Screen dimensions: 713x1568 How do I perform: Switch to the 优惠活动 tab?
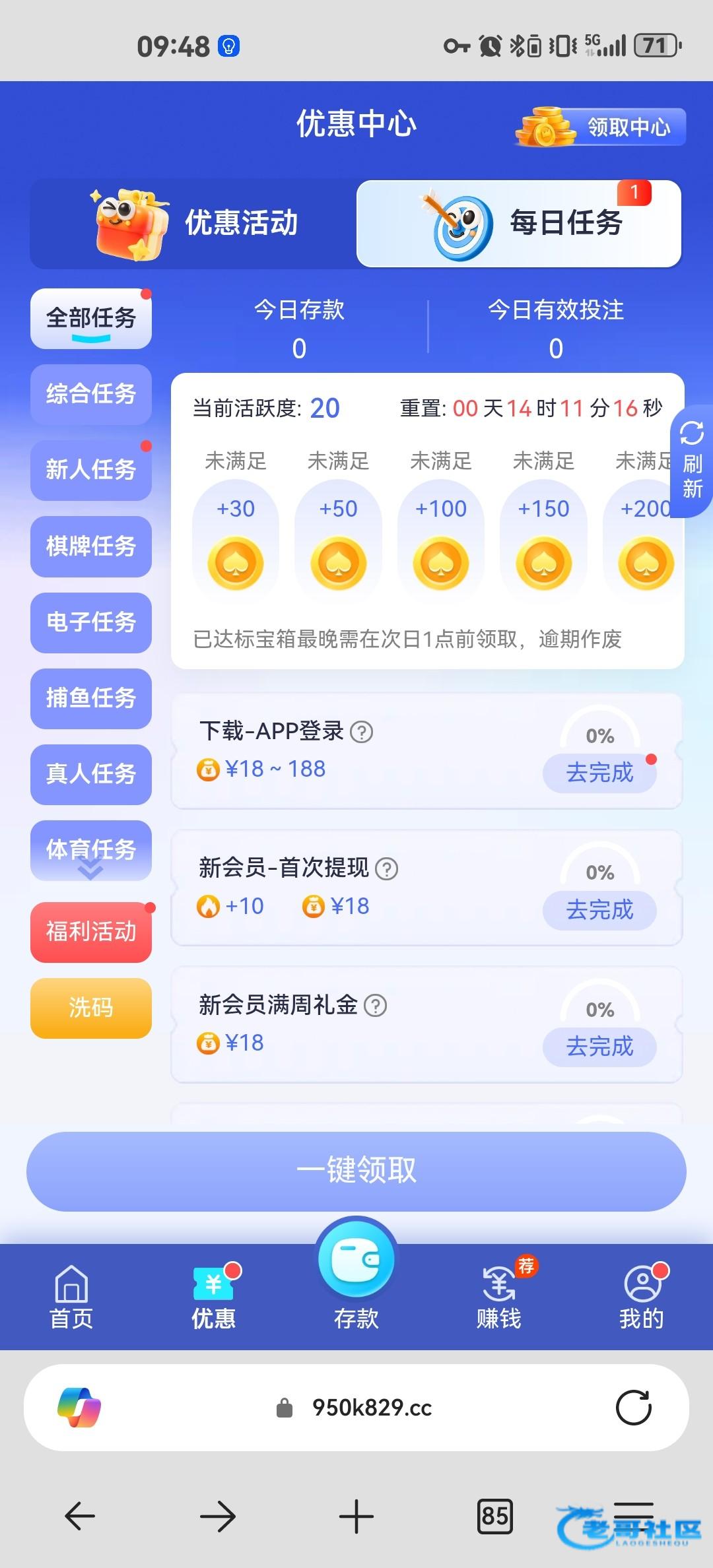[193, 224]
